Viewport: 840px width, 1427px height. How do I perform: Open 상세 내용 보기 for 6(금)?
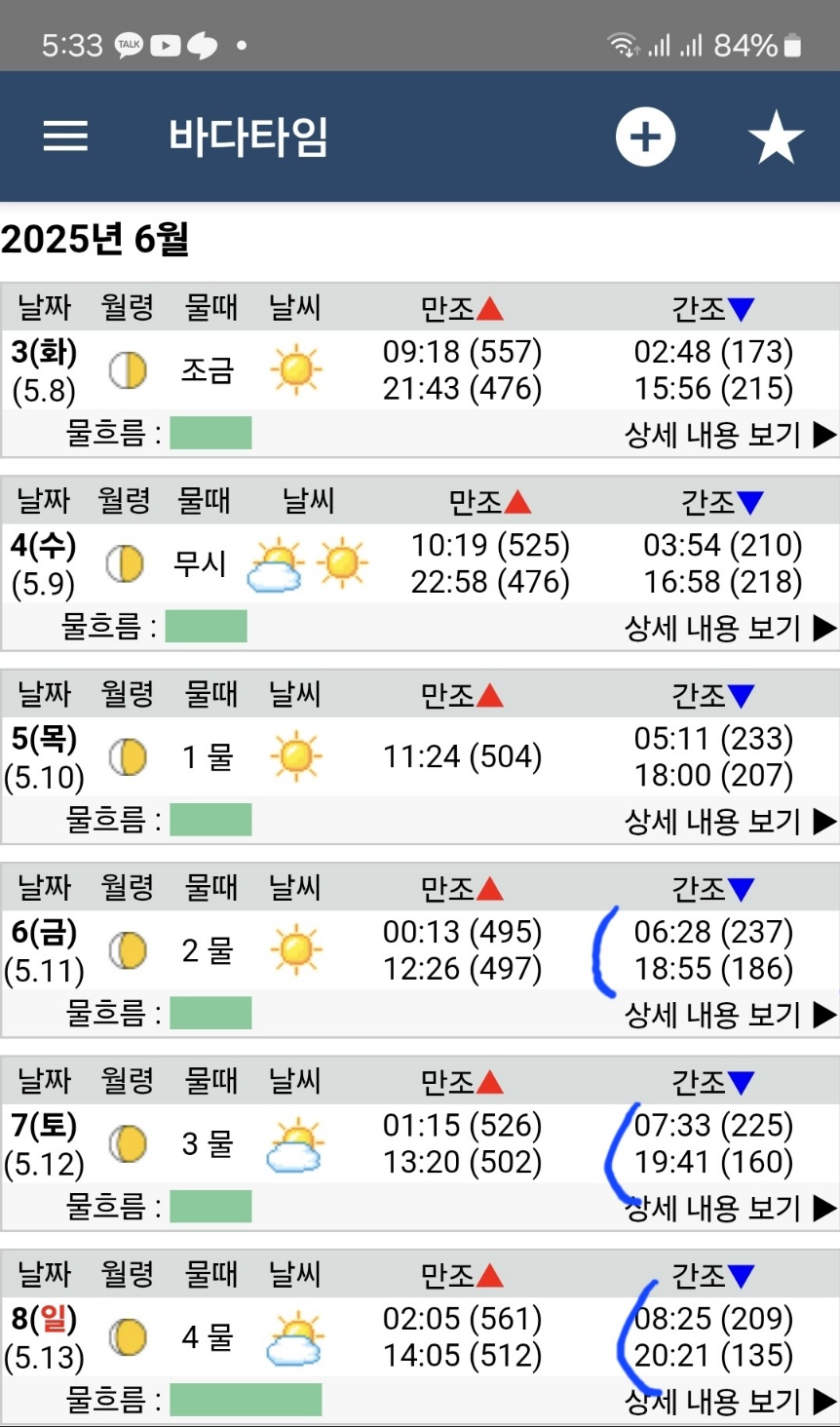click(731, 1015)
